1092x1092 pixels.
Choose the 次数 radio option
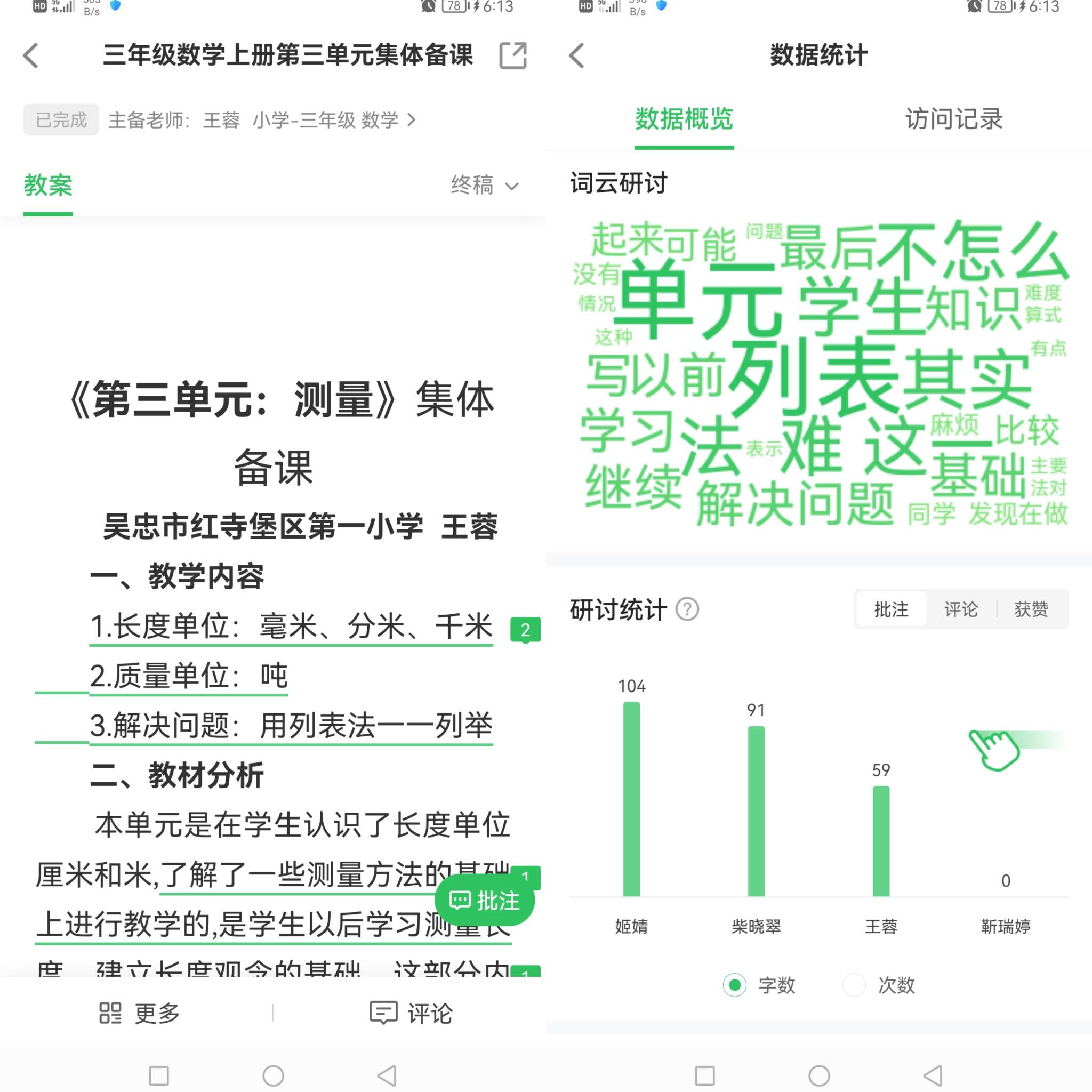(854, 985)
